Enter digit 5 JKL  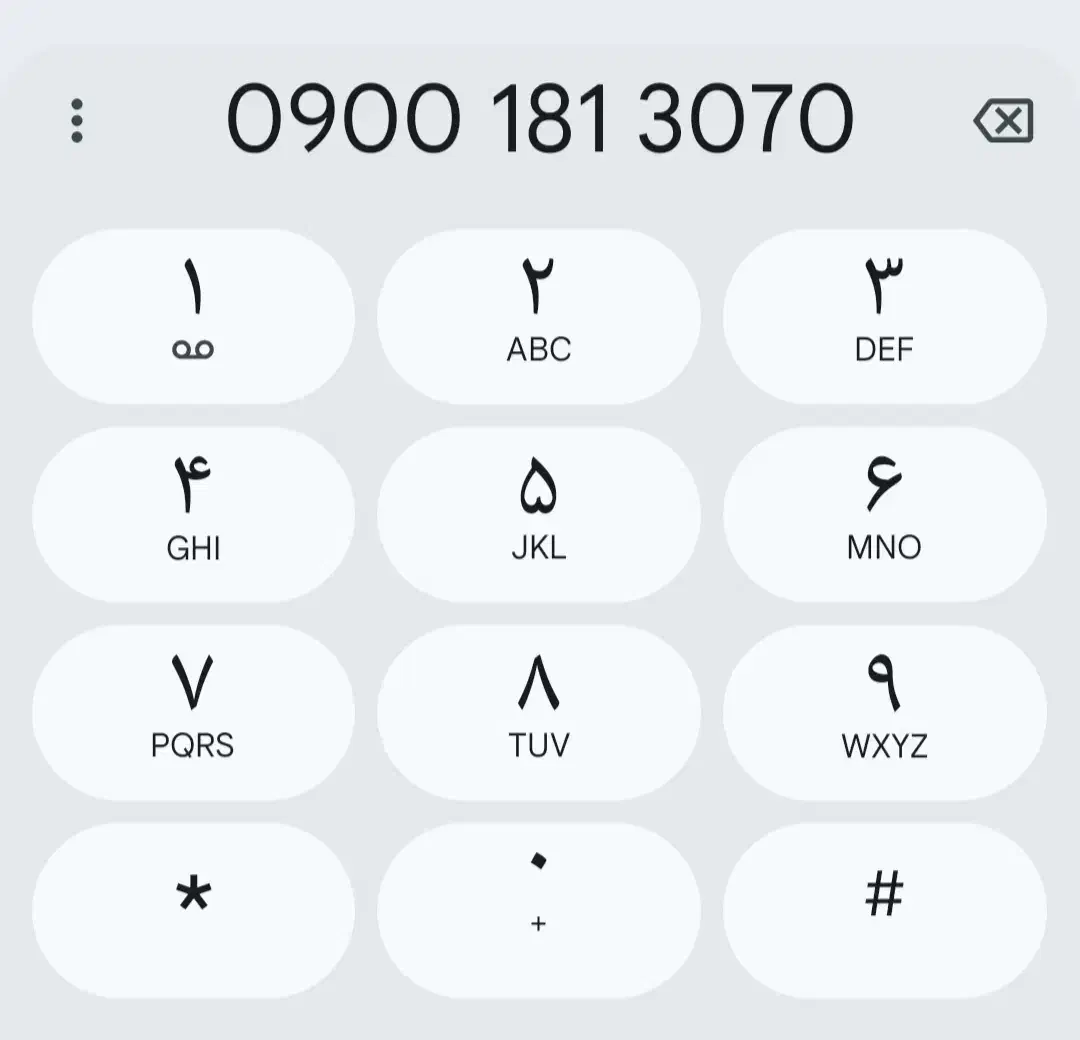tap(539, 514)
